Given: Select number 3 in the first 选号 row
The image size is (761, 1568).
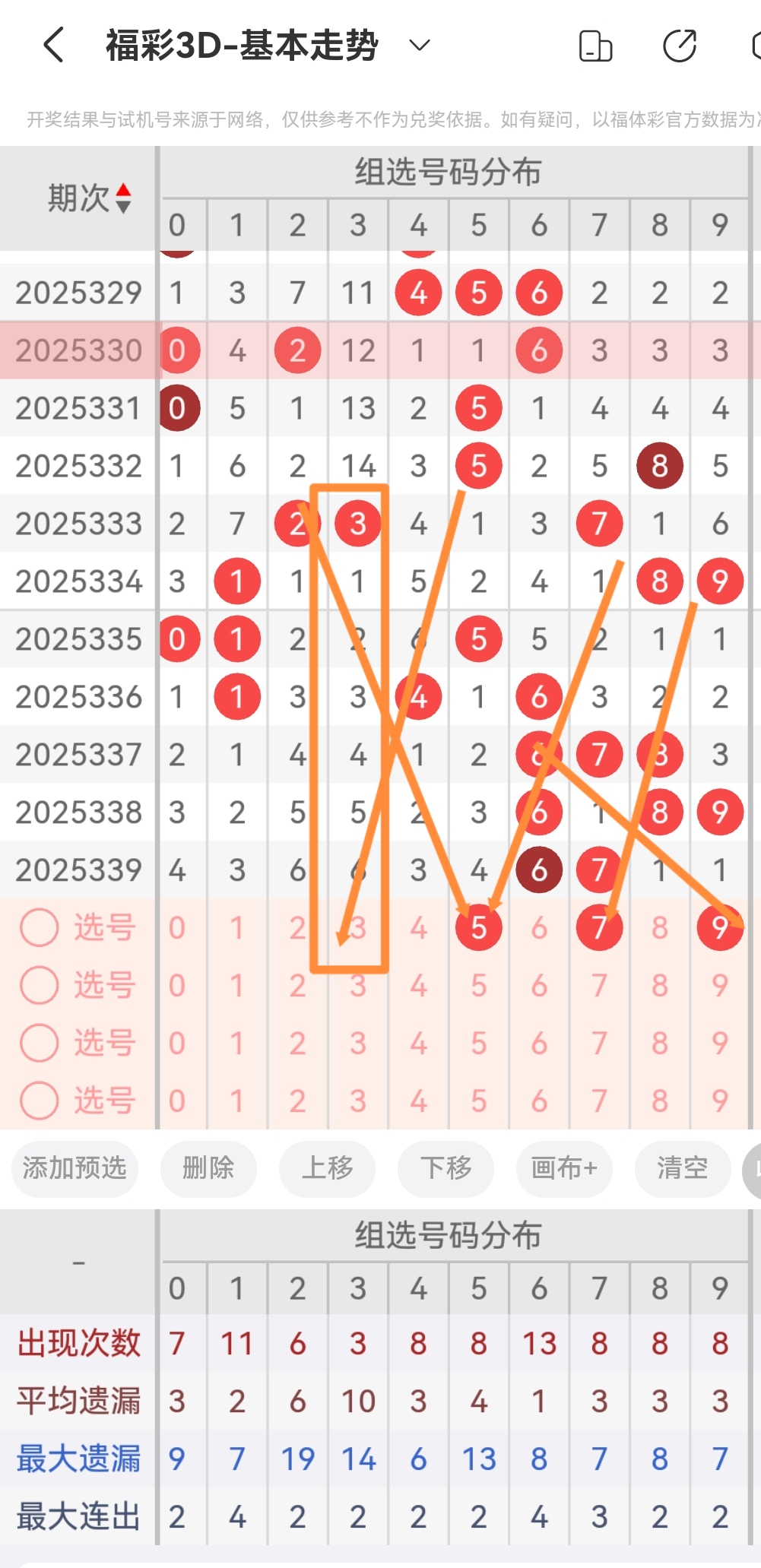Looking at the screenshot, I should coord(357,927).
